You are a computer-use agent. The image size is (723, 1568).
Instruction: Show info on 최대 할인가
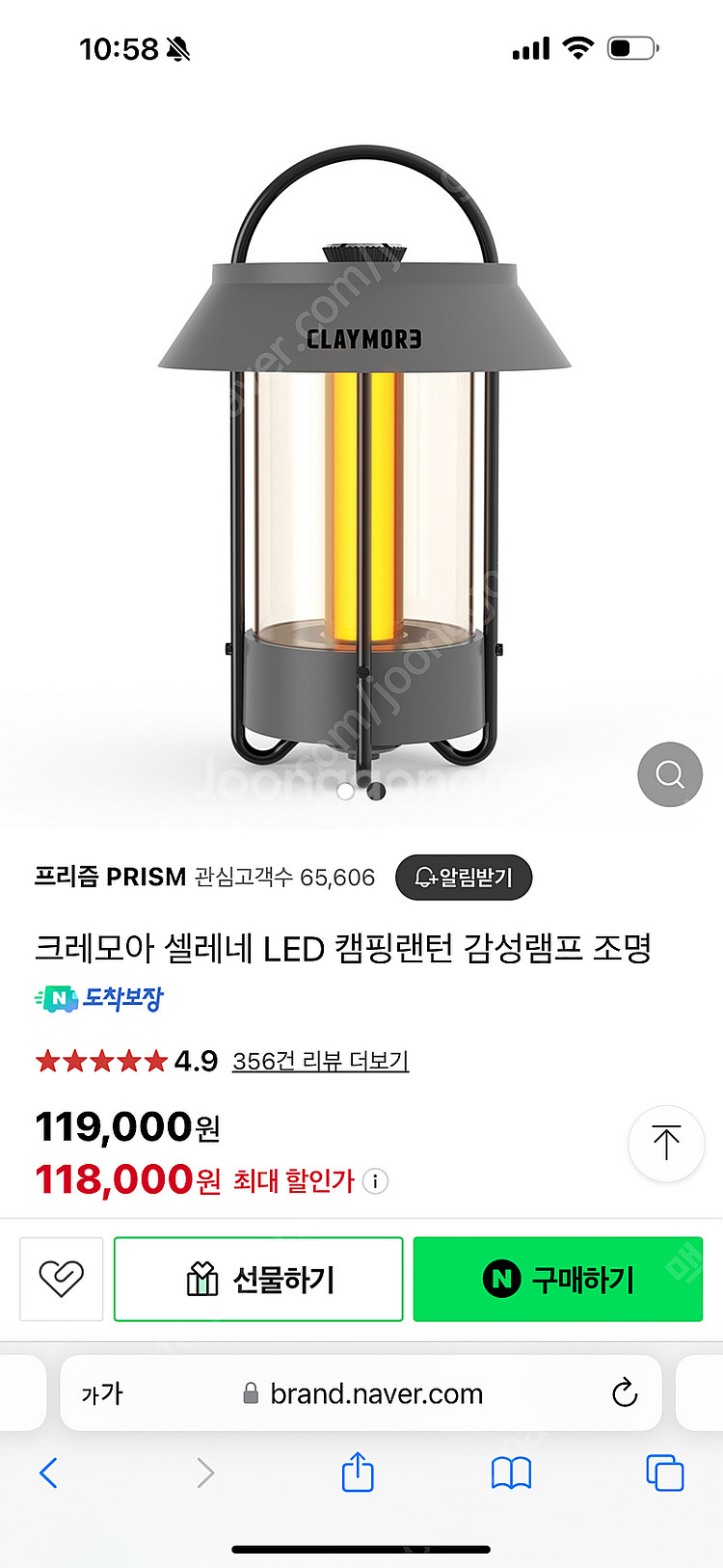click(x=376, y=1181)
